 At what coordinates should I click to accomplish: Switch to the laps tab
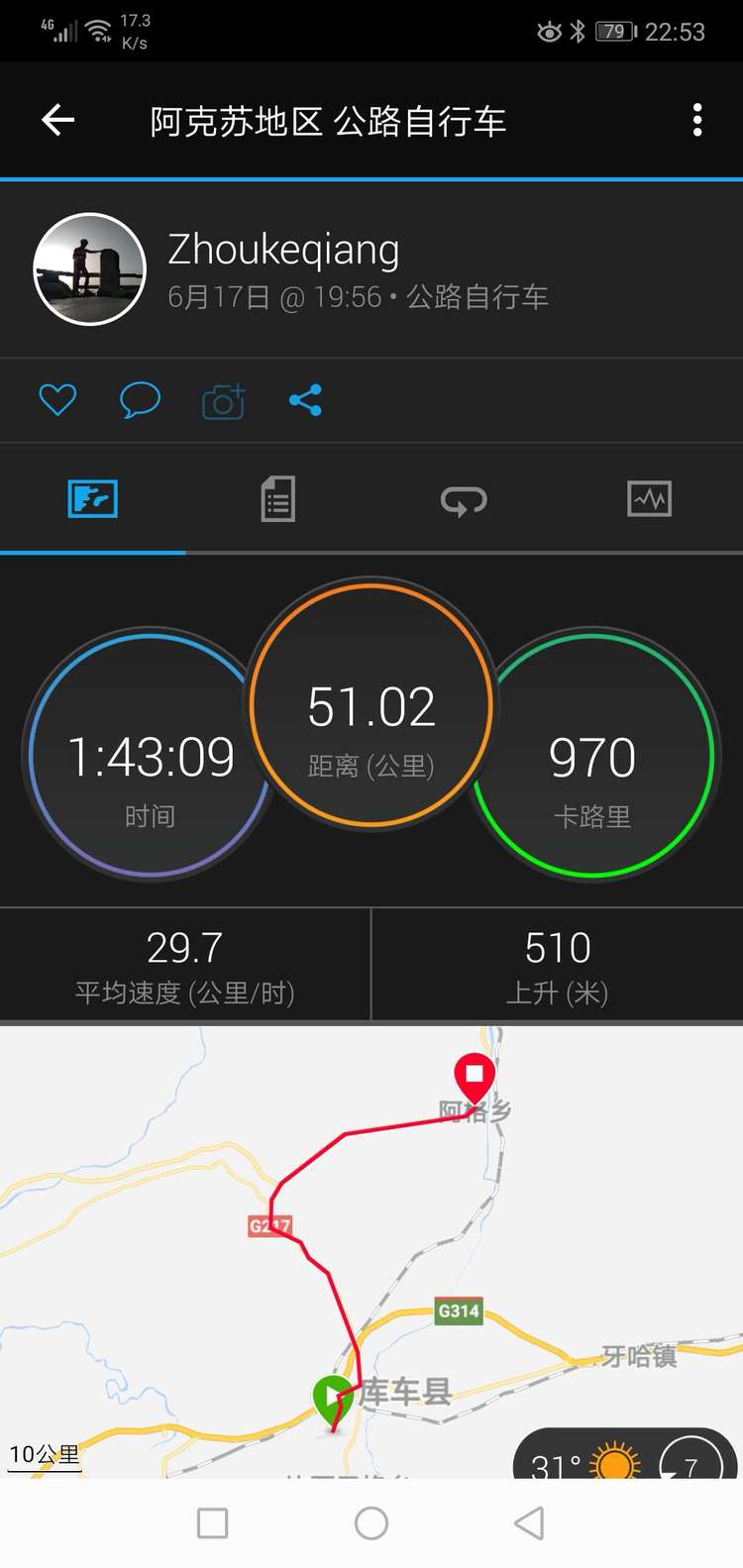464,499
